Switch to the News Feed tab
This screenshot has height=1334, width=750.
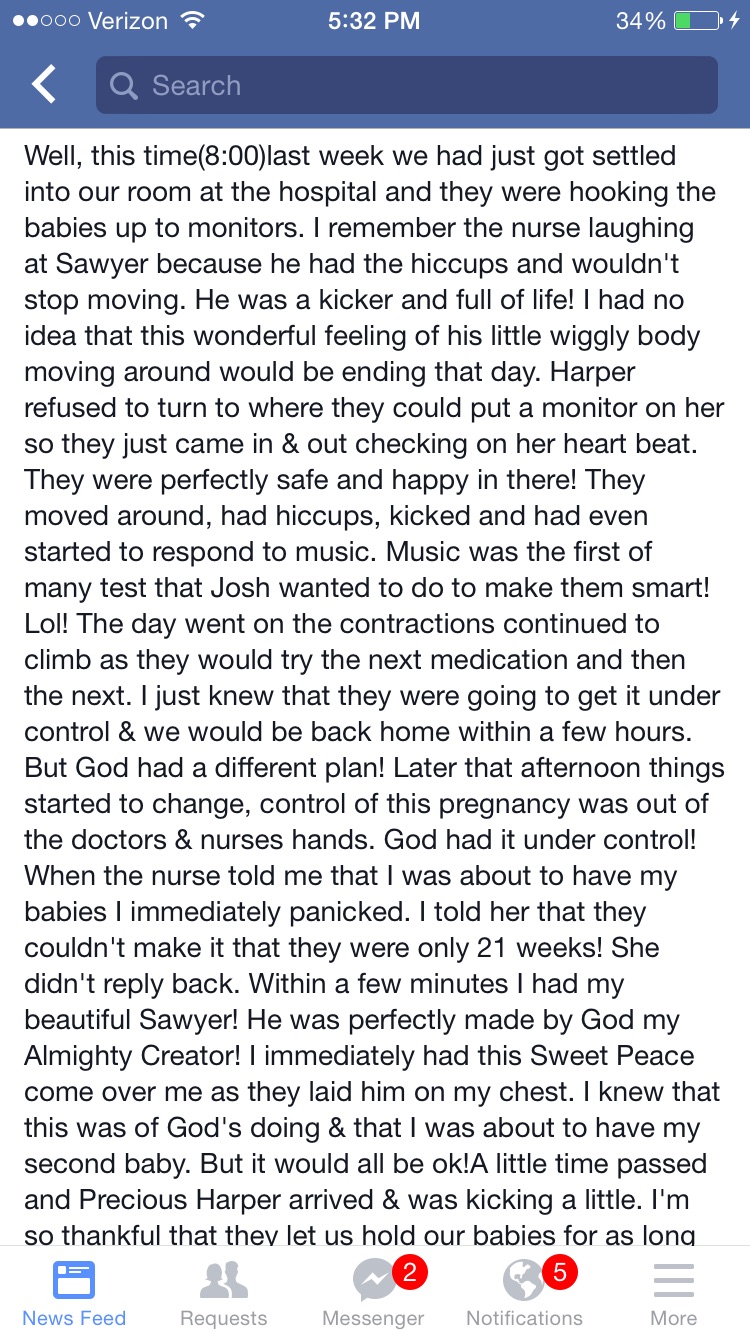tap(74, 1292)
